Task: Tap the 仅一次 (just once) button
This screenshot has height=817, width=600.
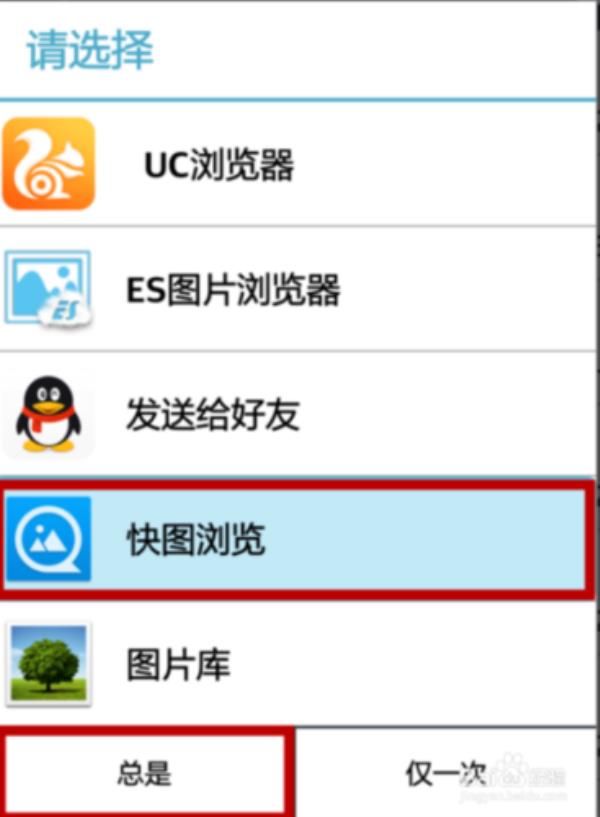Action: 445,773
